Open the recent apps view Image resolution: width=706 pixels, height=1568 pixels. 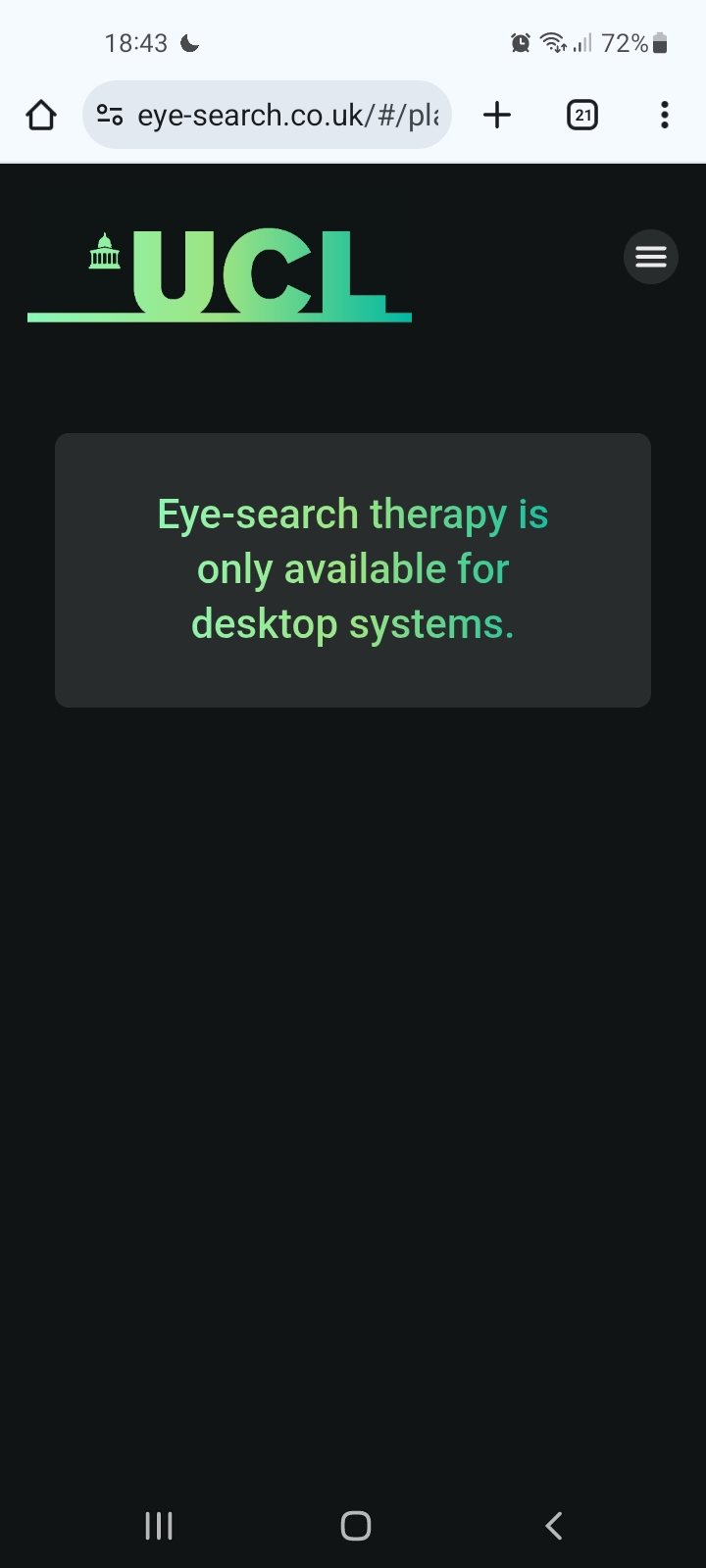(159, 1525)
